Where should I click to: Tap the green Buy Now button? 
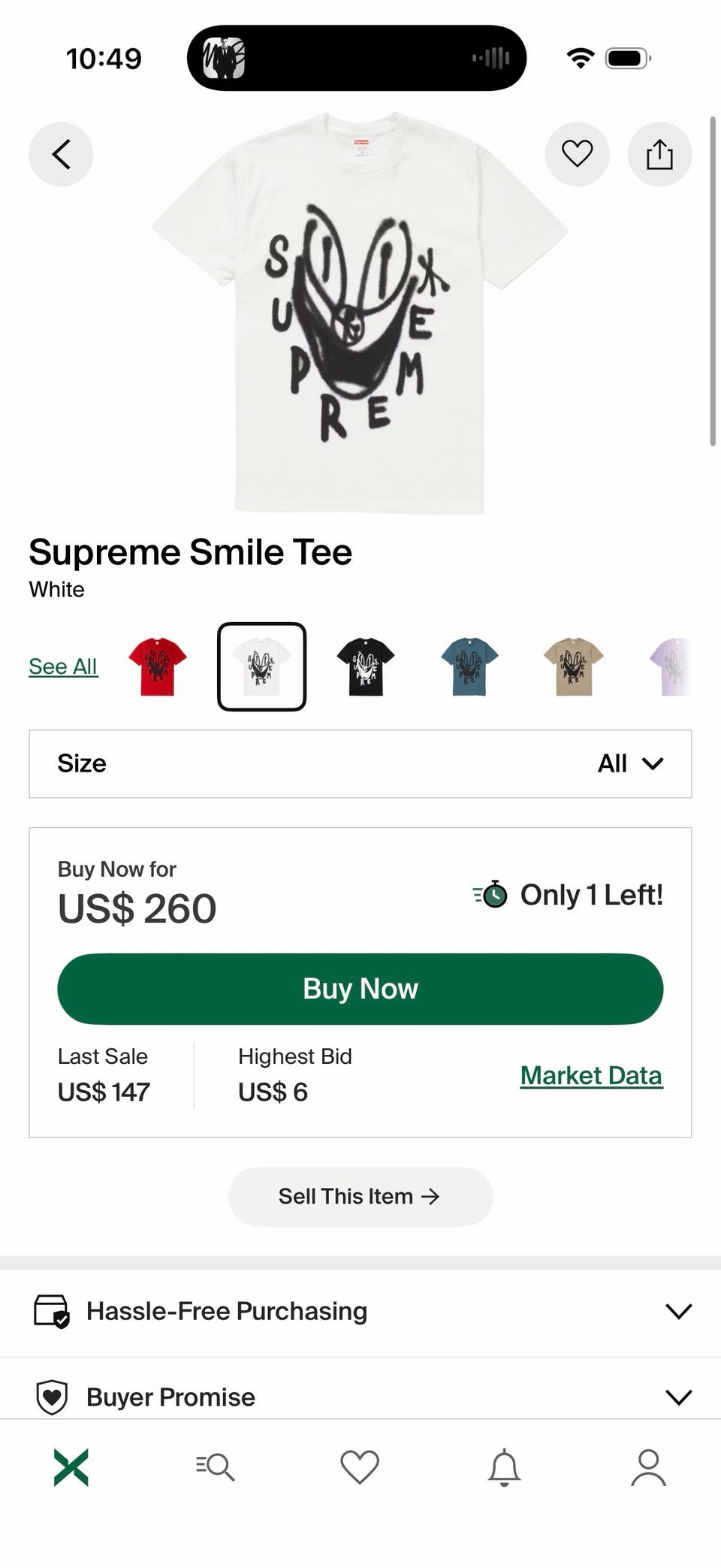(x=360, y=989)
